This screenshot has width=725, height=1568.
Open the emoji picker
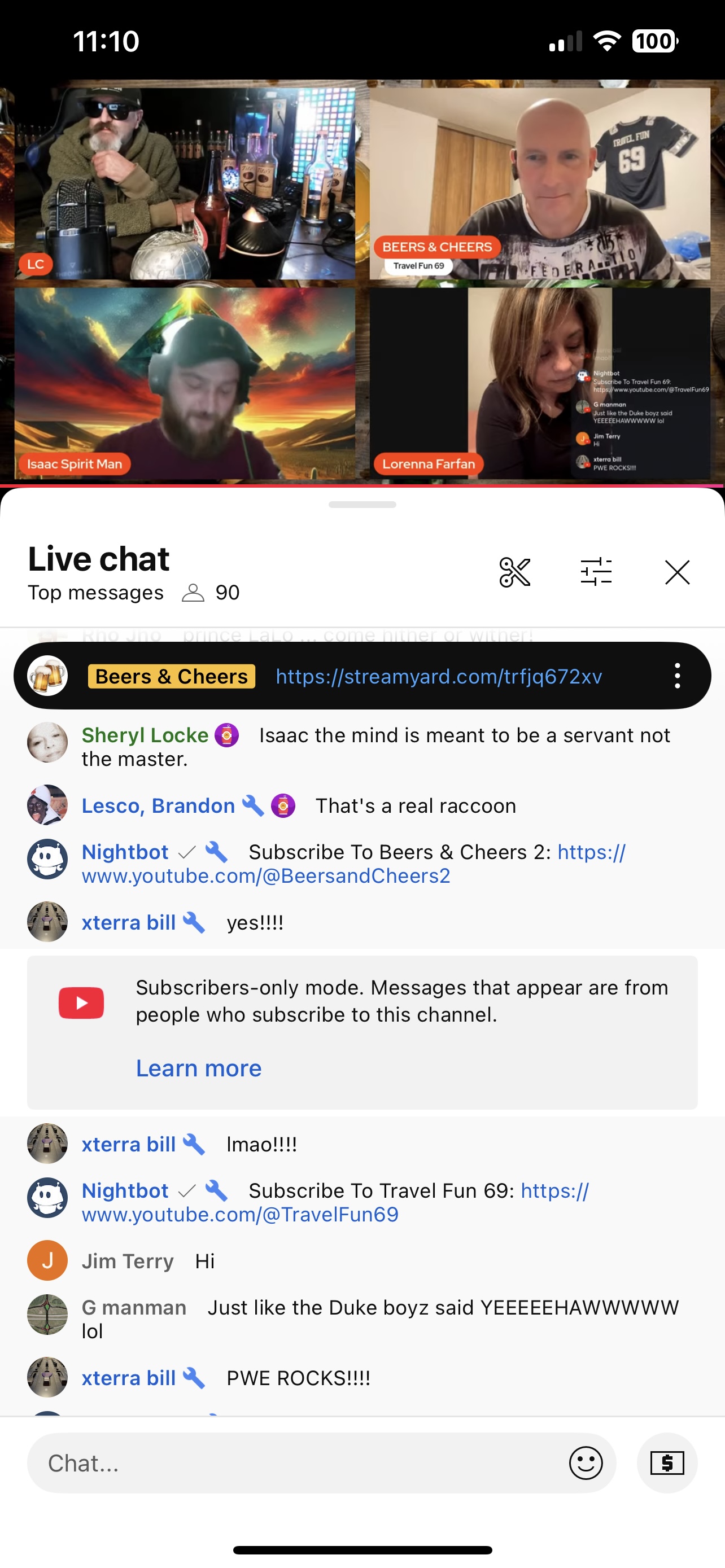click(586, 1462)
